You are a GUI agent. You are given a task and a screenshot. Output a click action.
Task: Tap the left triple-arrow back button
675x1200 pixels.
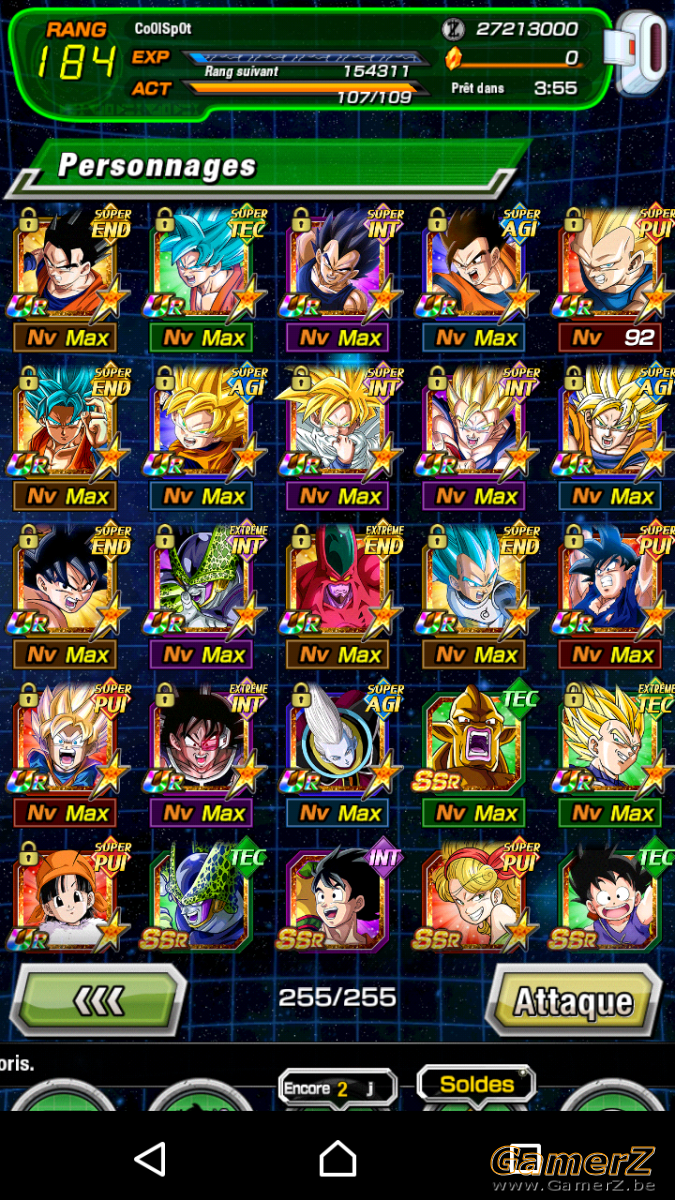point(98,998)
